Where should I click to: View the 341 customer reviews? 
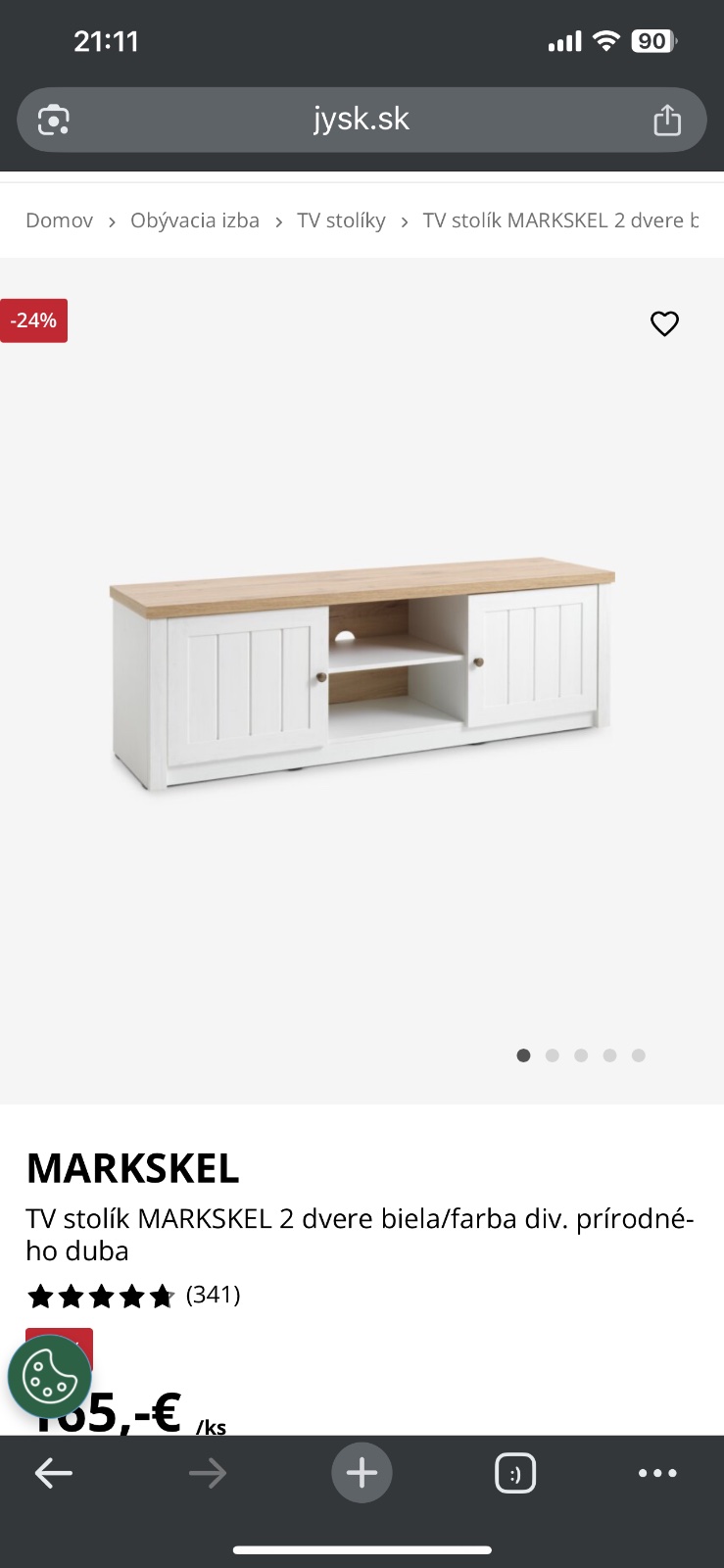click(213, 1295)
